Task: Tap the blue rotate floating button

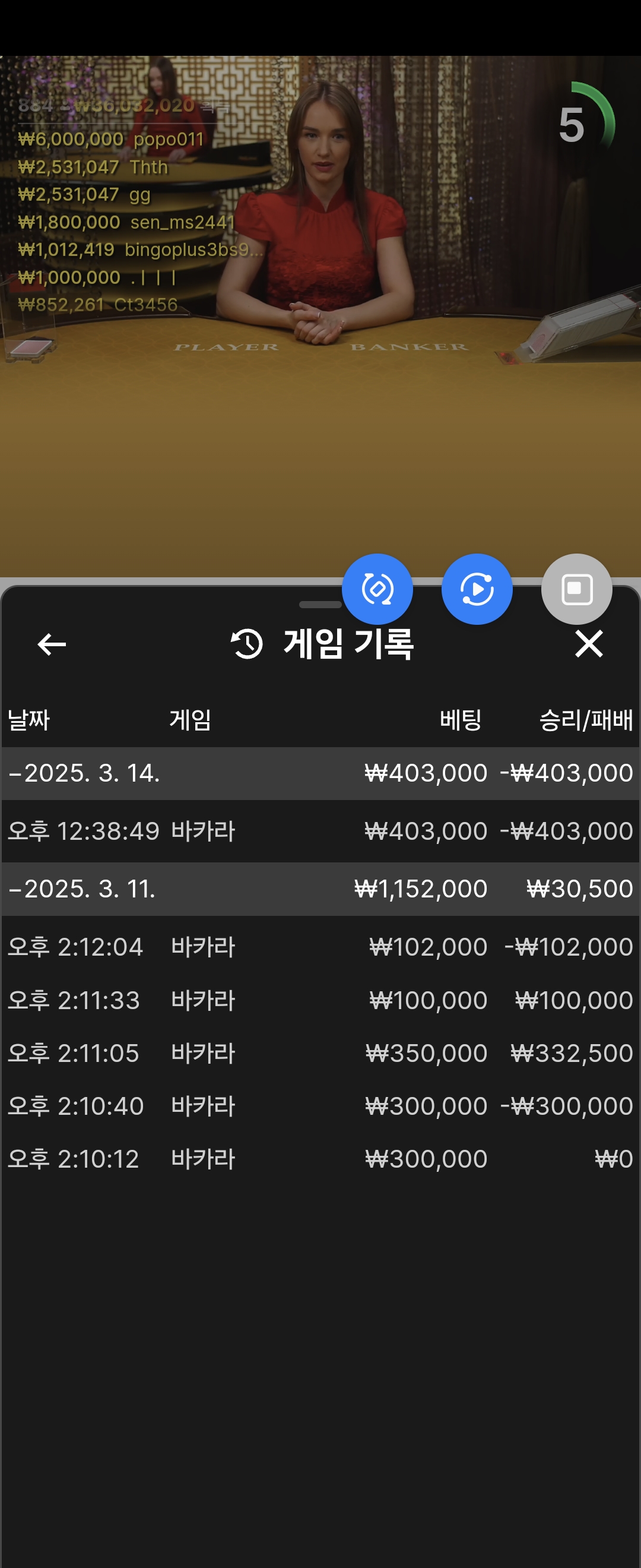Action: click(377, 589)
